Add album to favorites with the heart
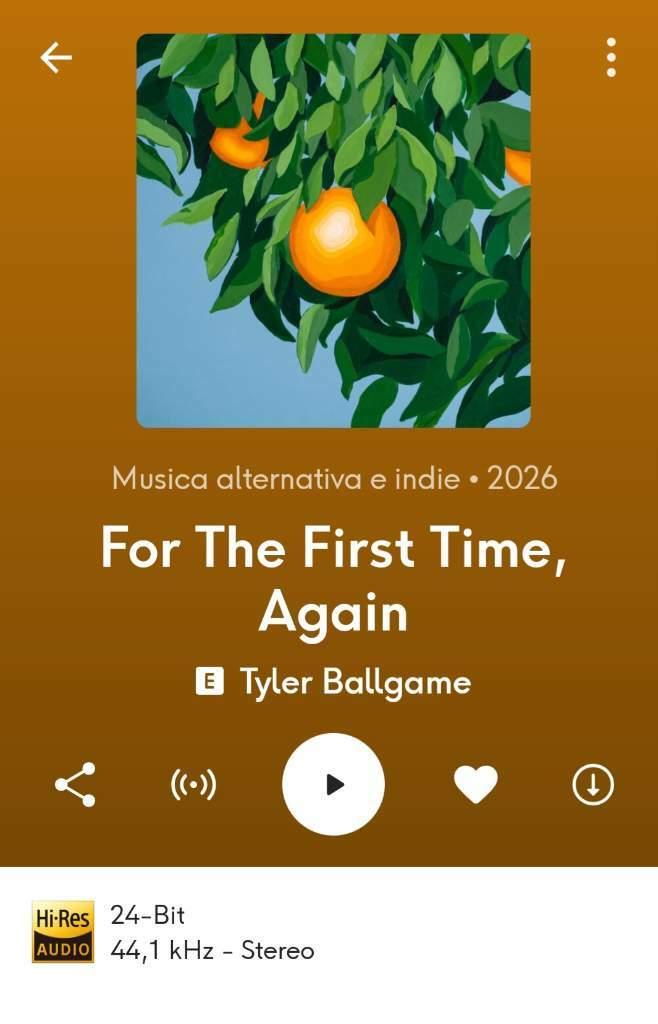 tap(476, 785)
